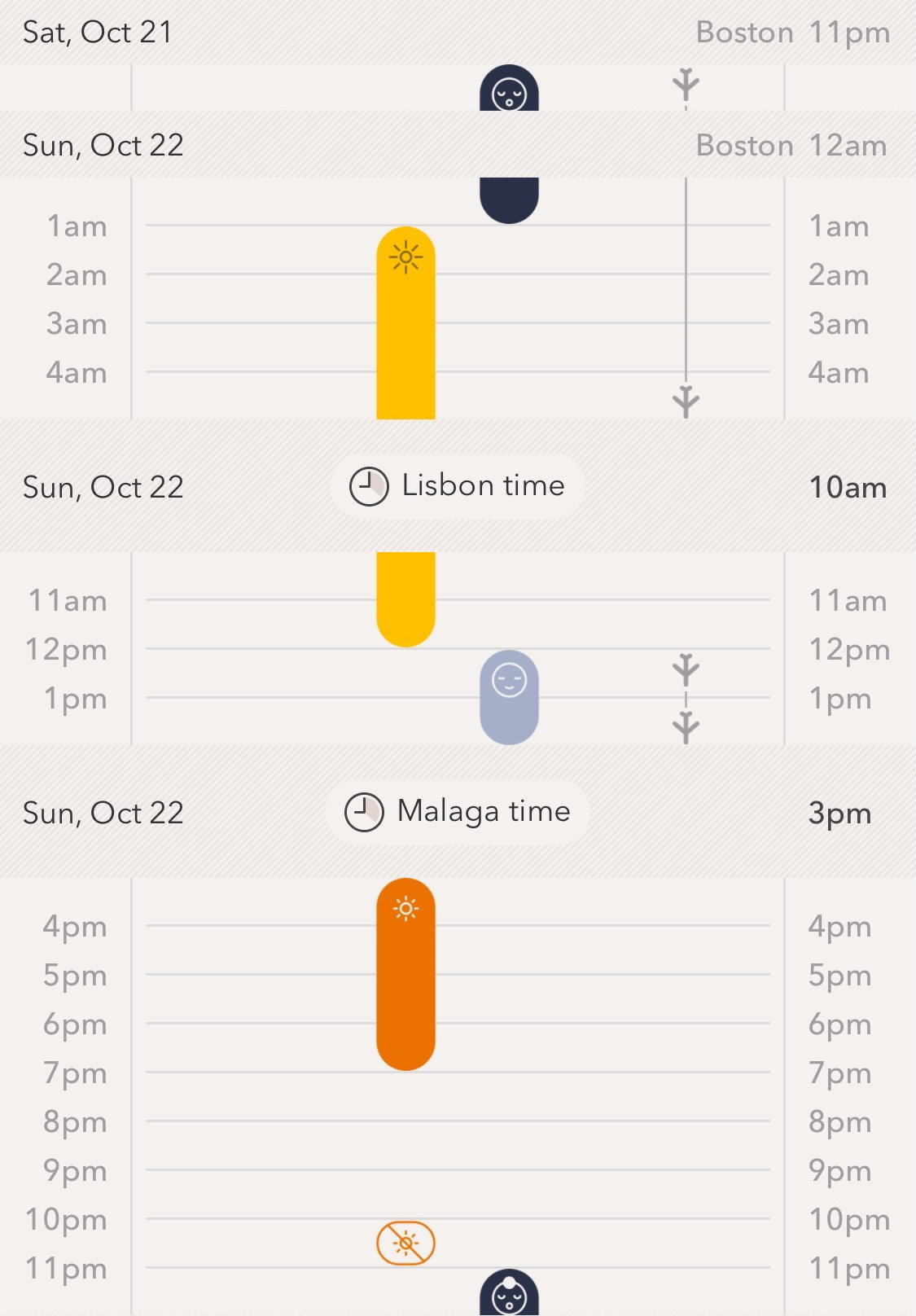
Task: Tap the Lisbon time clock chip
Action: tap(457, 486)
